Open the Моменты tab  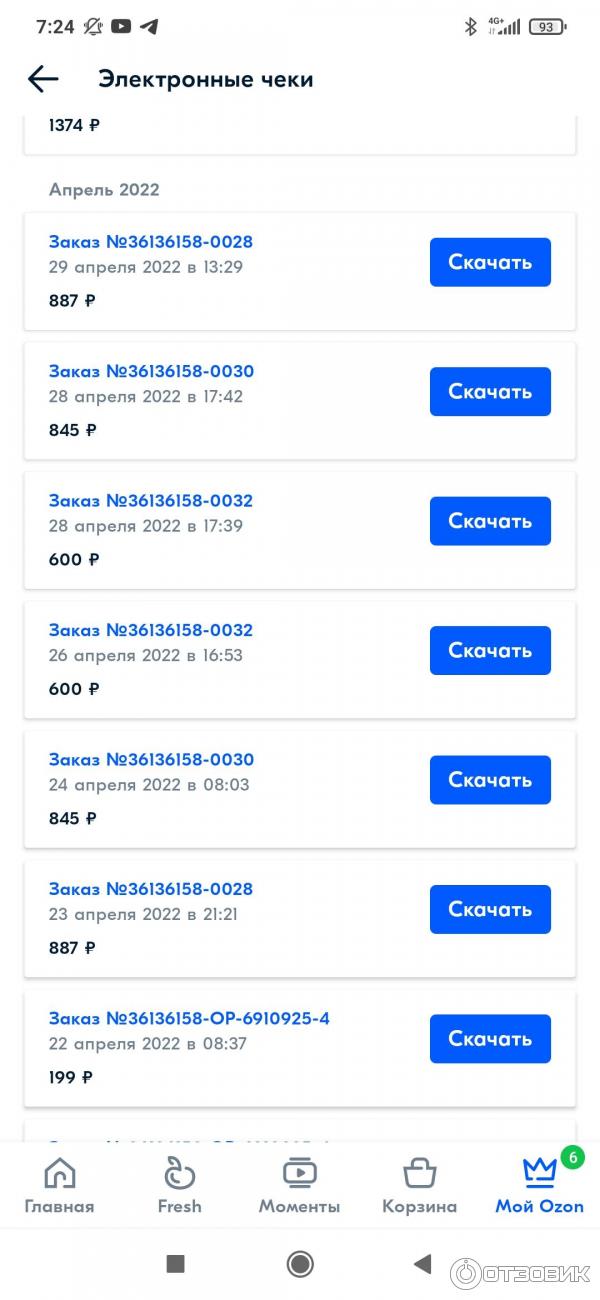point(299,1186)
